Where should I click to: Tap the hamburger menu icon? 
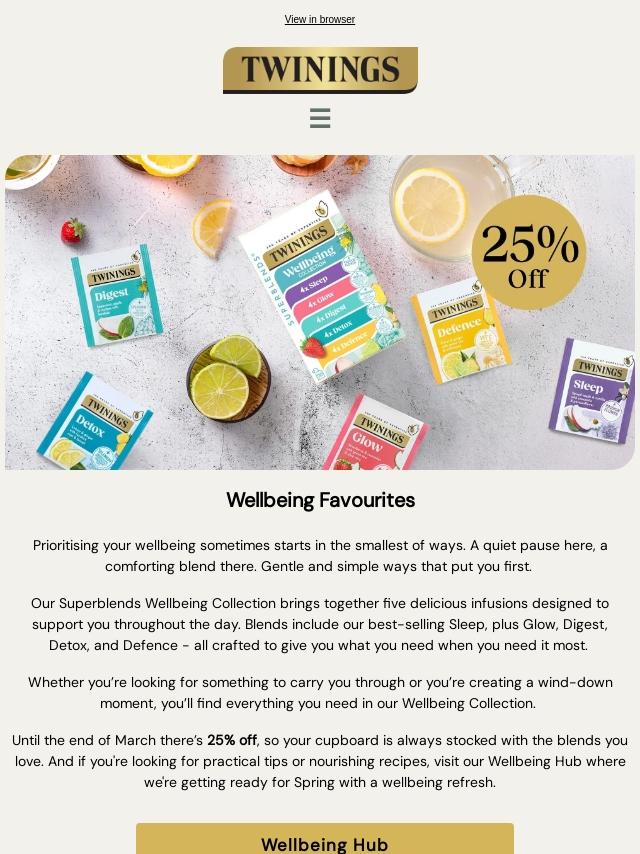(x=320, y=118)
